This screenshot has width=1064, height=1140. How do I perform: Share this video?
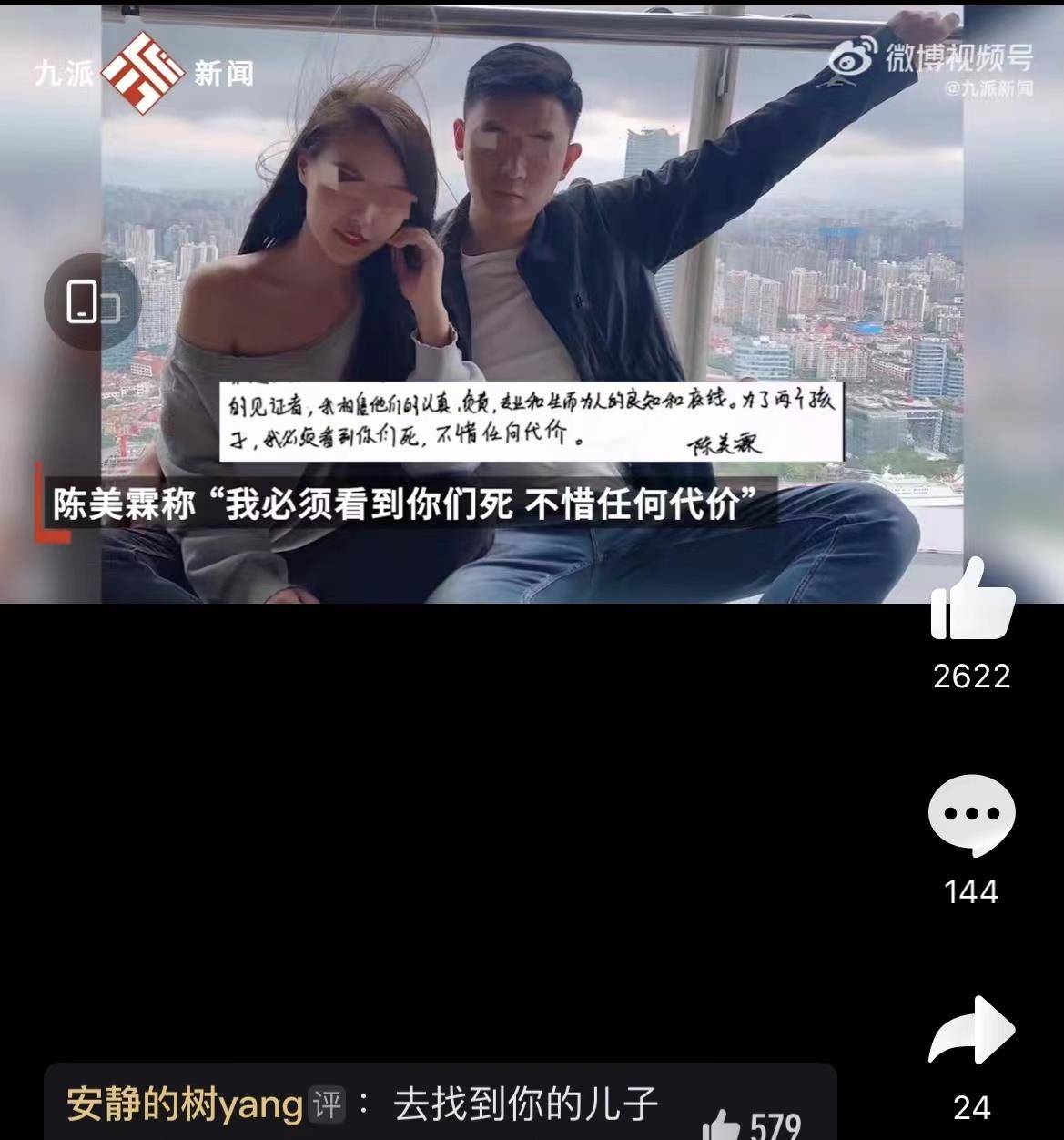(x=971, y=1031)
